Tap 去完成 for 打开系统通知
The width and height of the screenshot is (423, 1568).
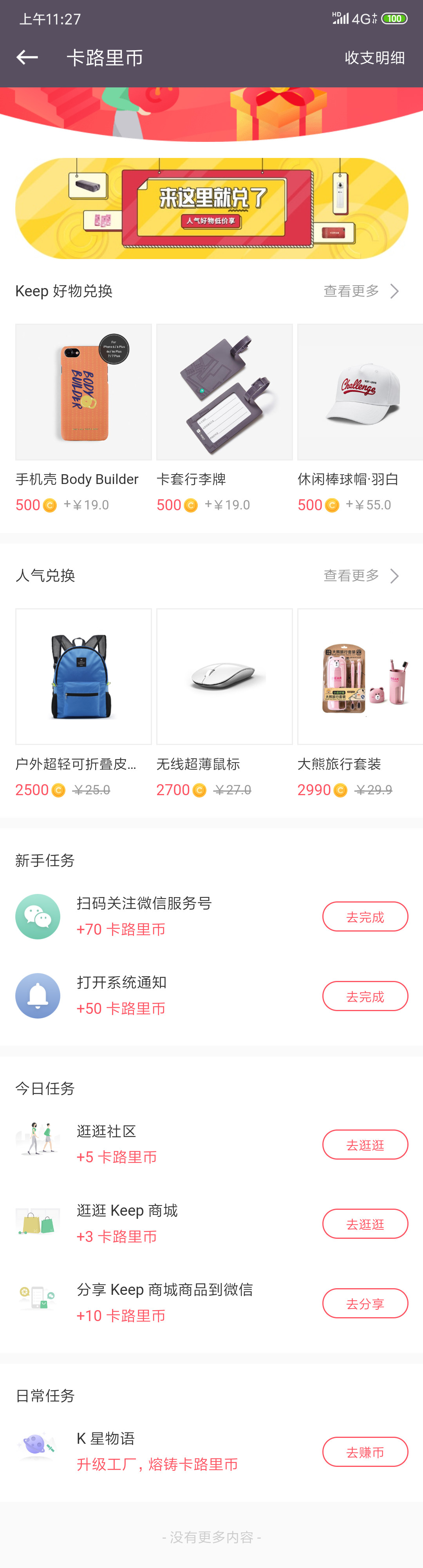pyautogui.click(x=365, y=996)
